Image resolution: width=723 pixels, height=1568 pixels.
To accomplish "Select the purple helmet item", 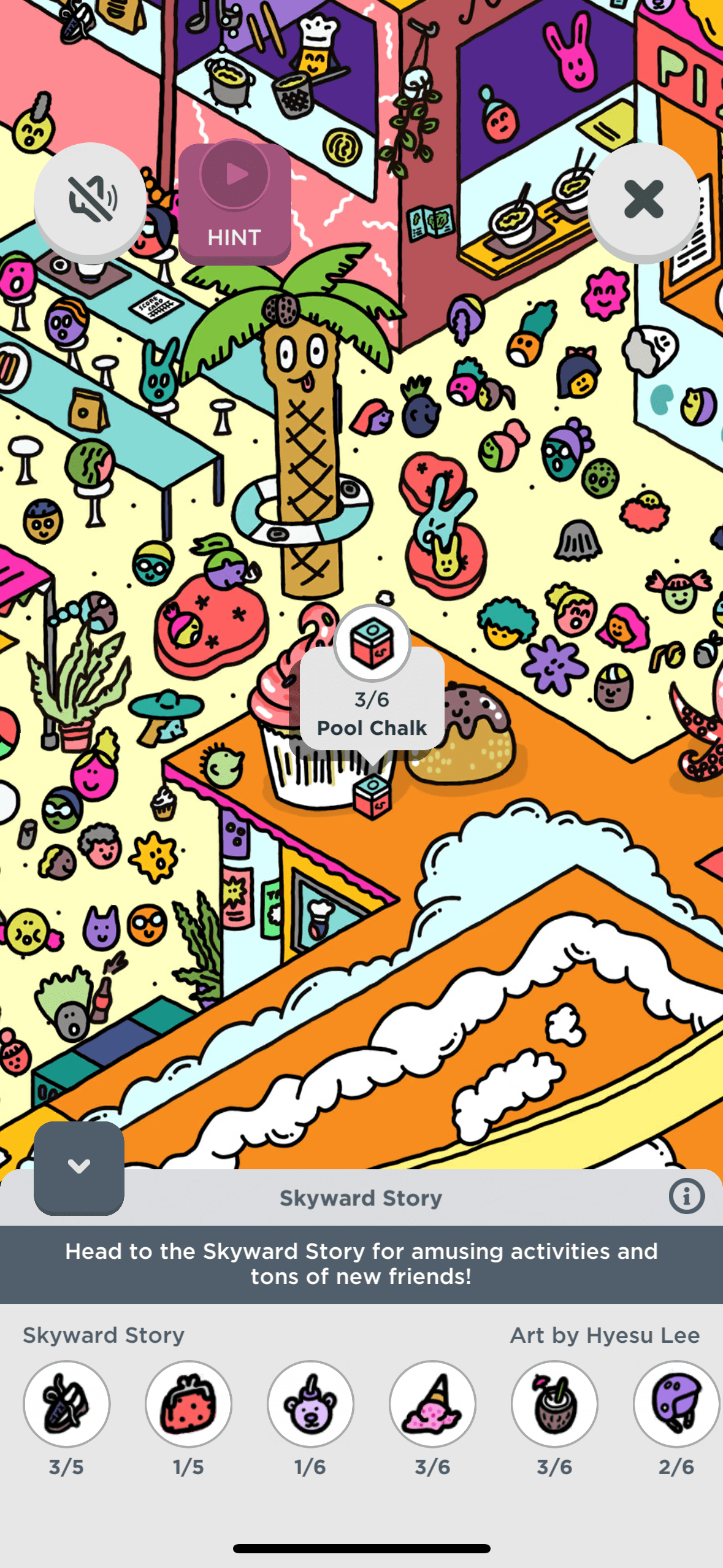I will tap(676, 1404).
